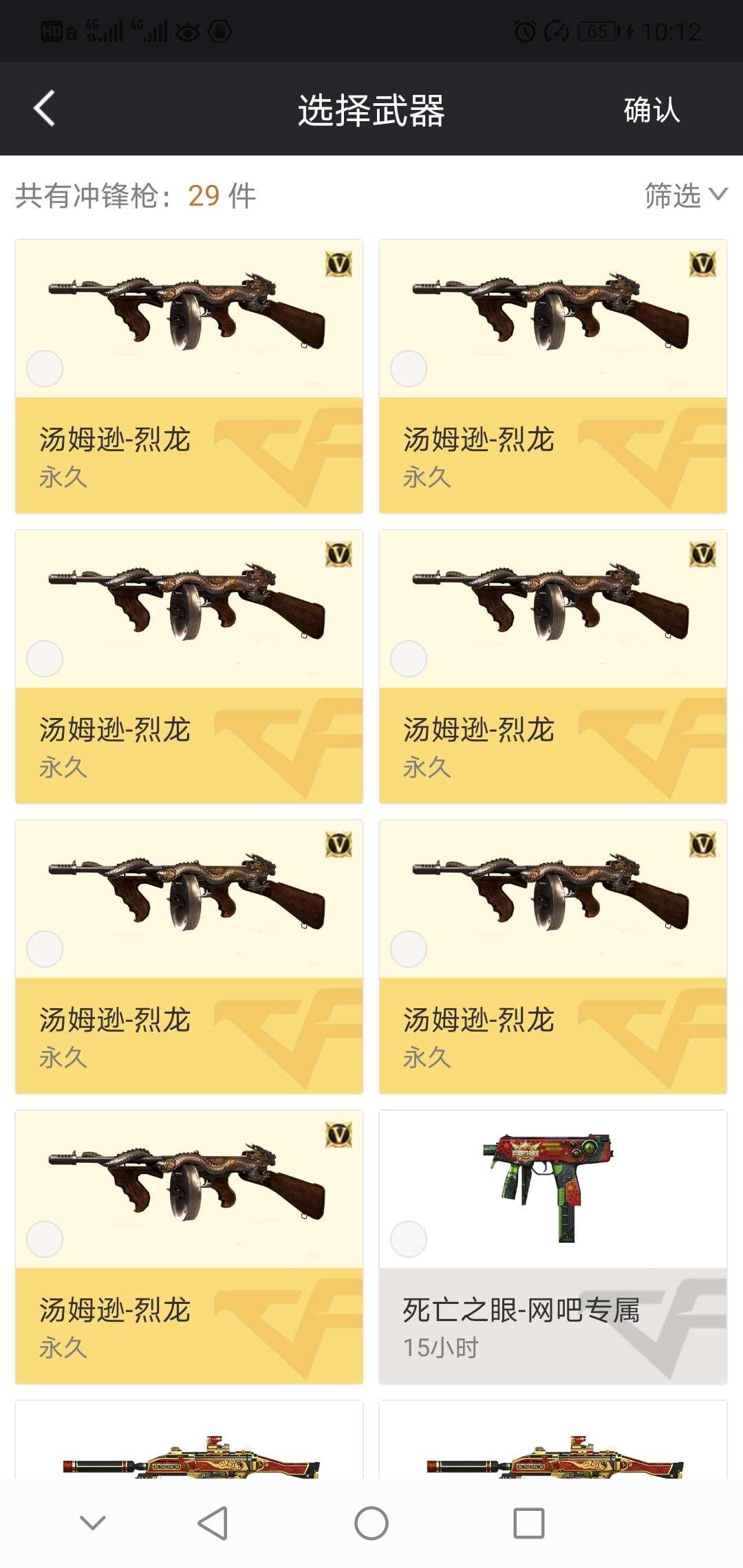Viewport: 743px width, 1568px height.
Task: Tick the radio circle on the 死亡之眼-网吧专属 card
Action: [409, 1239]
